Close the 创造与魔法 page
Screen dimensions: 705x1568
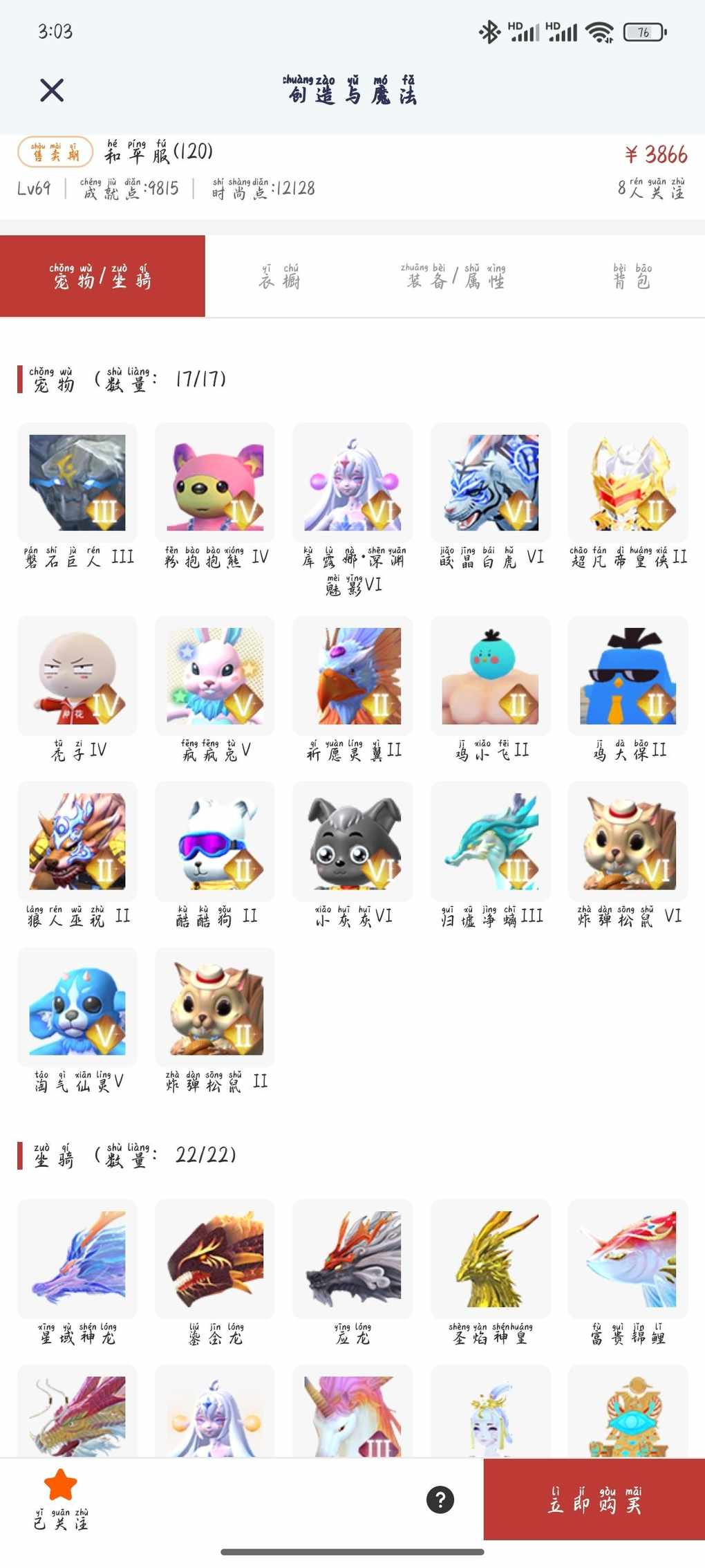pos(52,90)
